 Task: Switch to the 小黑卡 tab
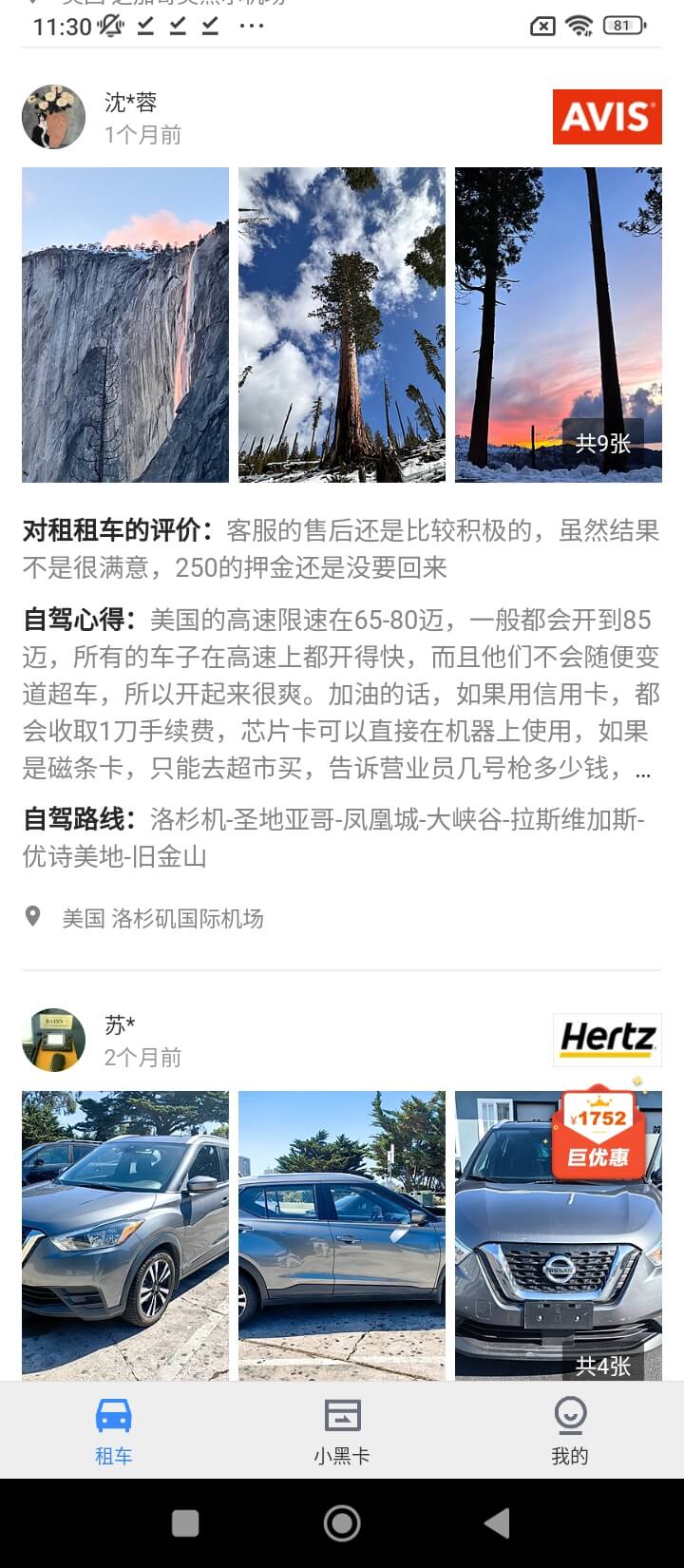(x=342, y=1430)
